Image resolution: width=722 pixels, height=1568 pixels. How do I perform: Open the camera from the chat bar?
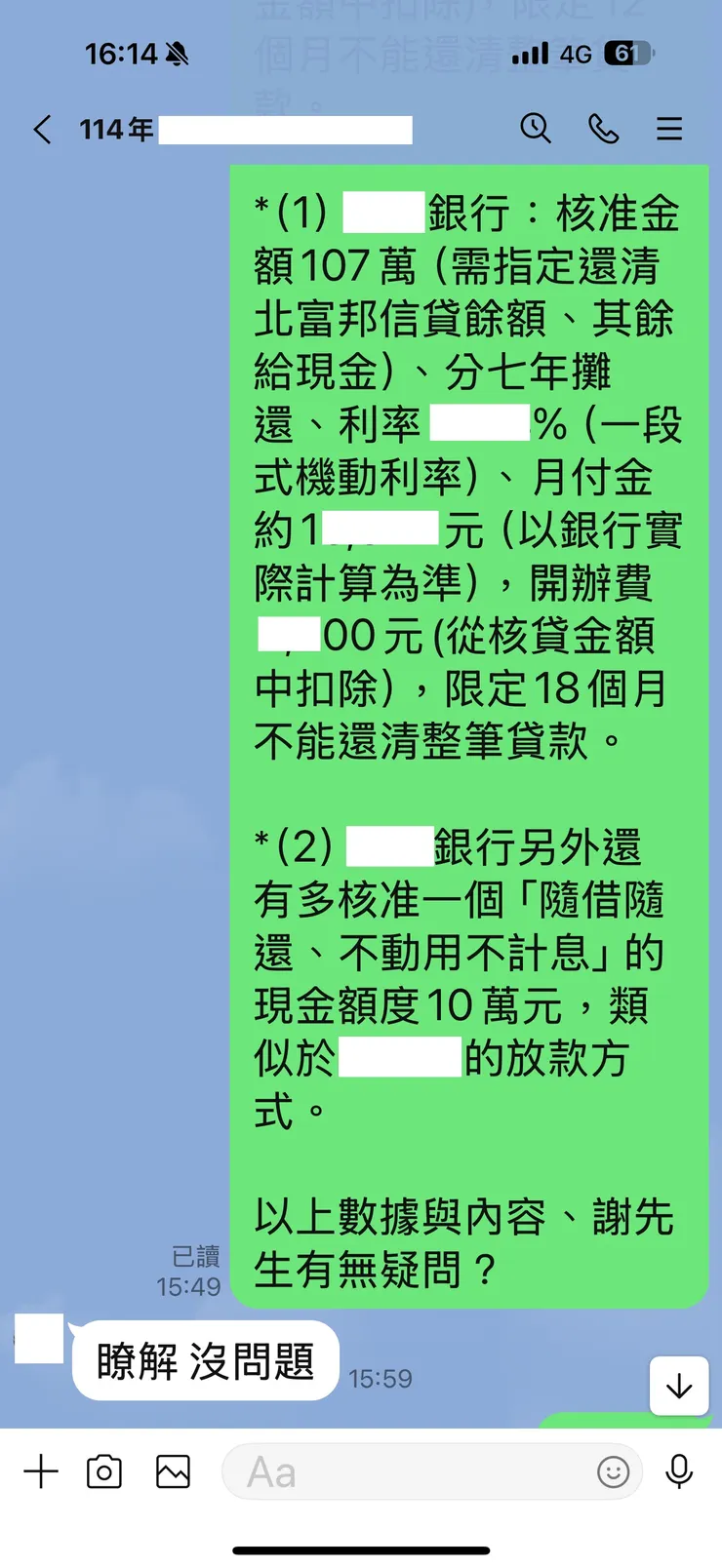(x=106, y=1472)
